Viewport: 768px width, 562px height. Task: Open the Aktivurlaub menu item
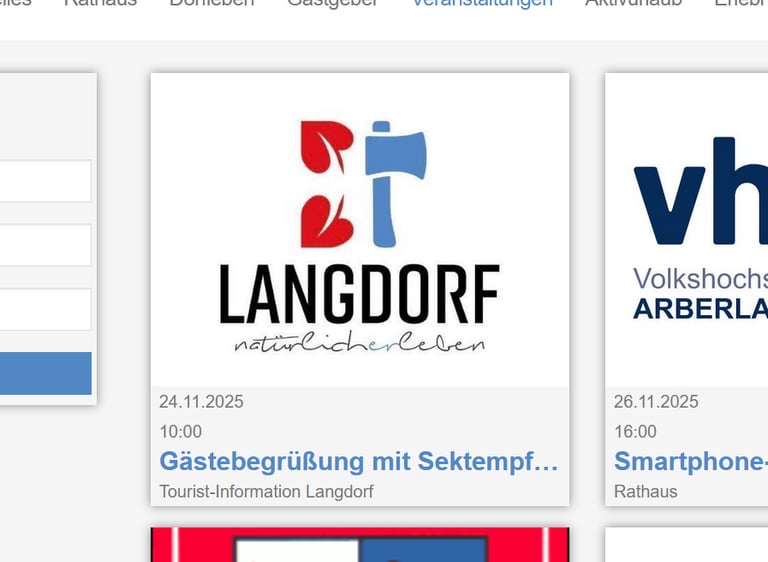pos(633,4)
